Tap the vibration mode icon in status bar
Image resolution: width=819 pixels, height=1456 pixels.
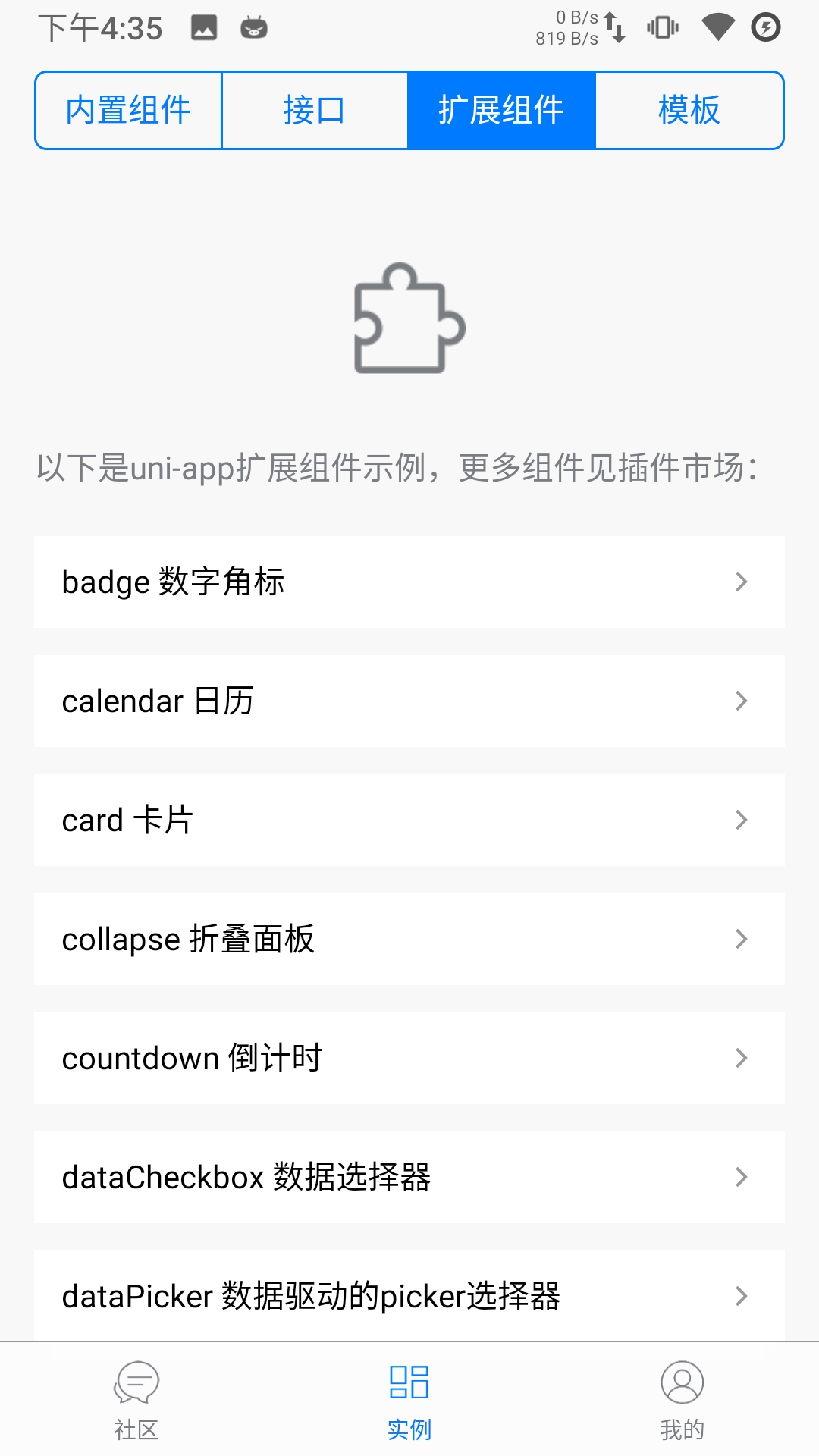(661, 26)
